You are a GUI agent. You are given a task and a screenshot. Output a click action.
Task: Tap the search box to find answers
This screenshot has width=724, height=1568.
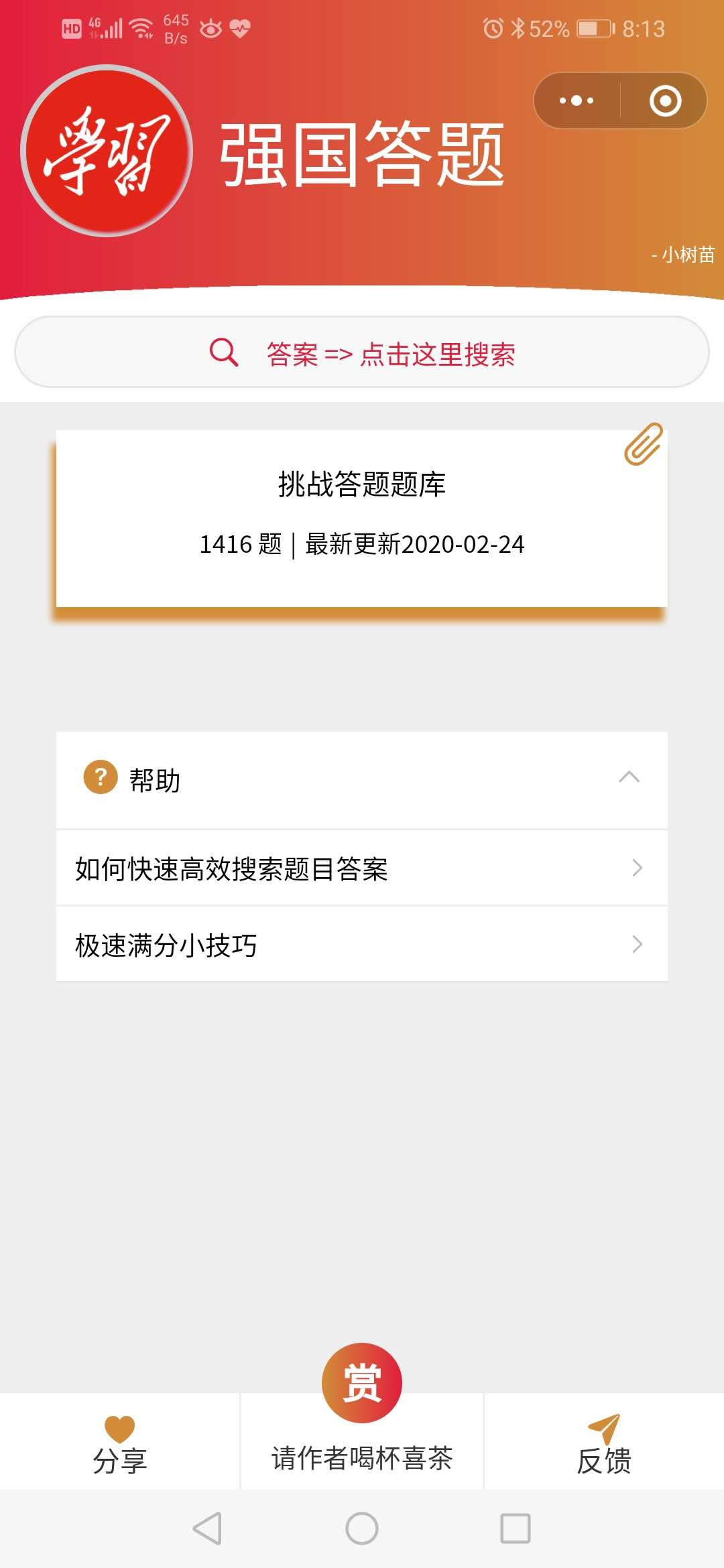tap(362, 352)
